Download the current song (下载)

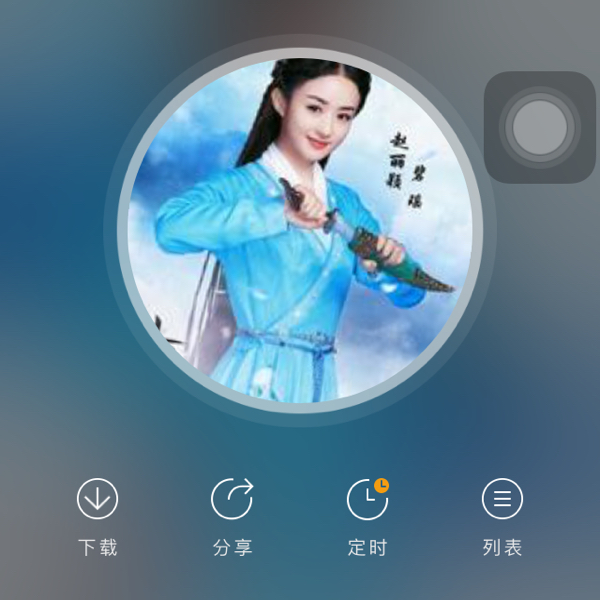tap(98, 499)
